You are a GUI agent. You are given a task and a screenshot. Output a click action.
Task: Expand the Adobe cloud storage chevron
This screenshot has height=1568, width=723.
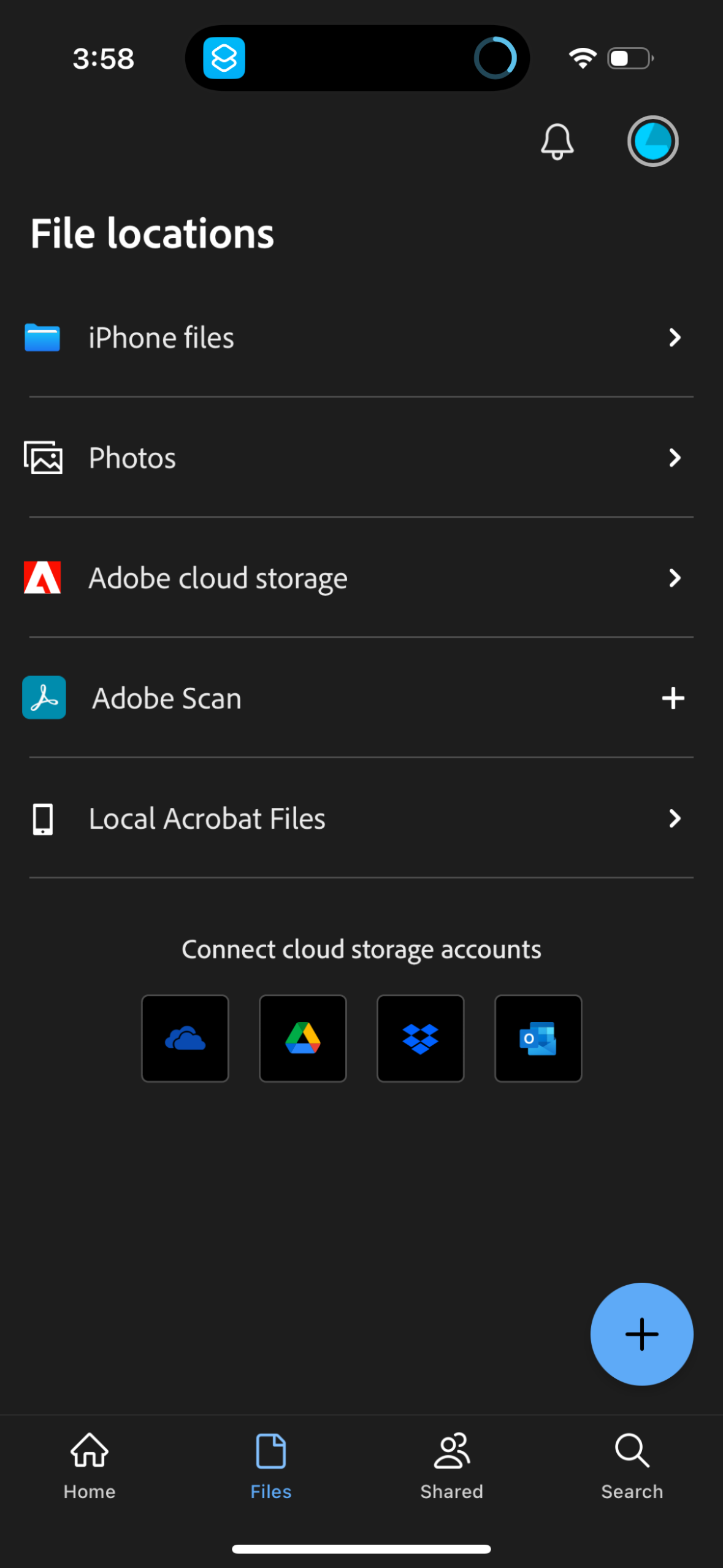(x=675, y=577)
